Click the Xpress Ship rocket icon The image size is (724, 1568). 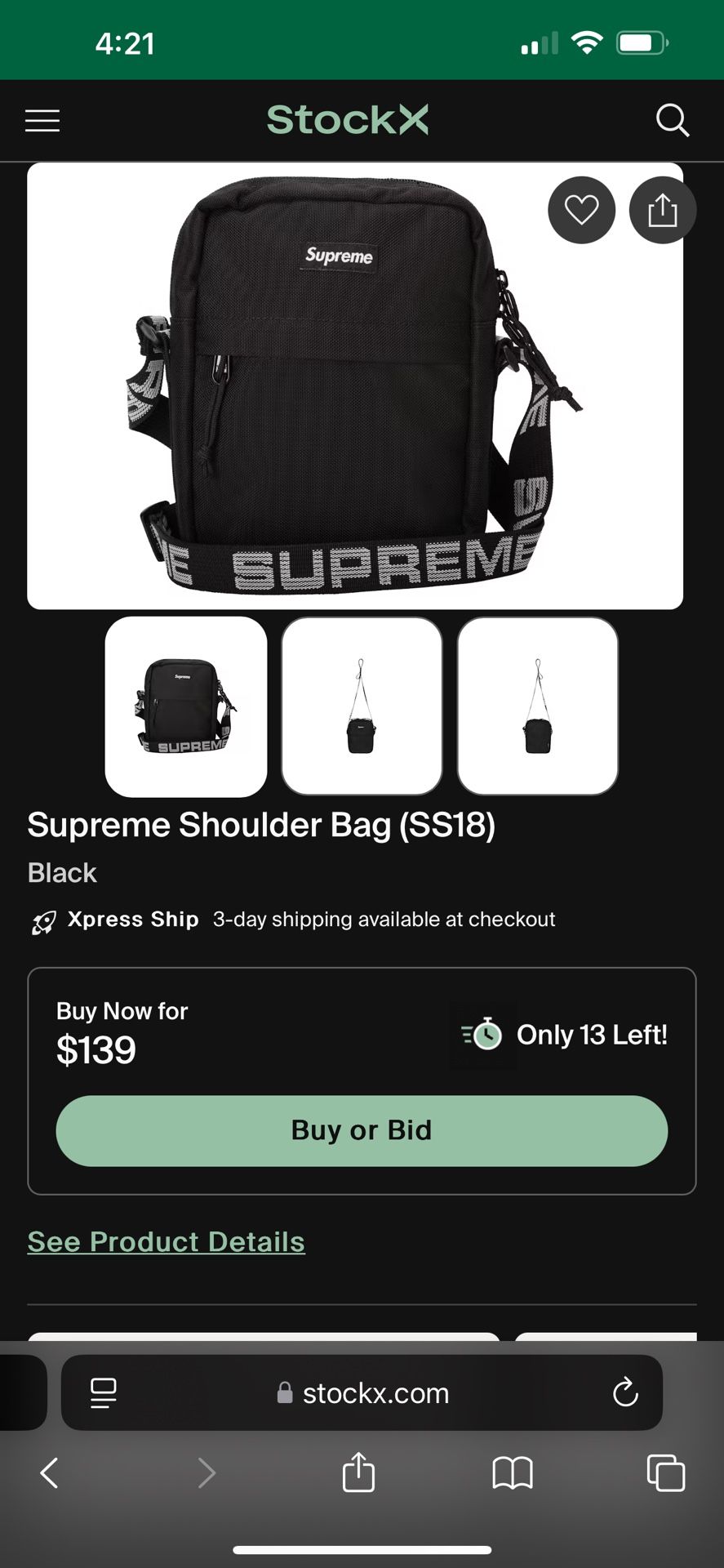pos(42,920)
